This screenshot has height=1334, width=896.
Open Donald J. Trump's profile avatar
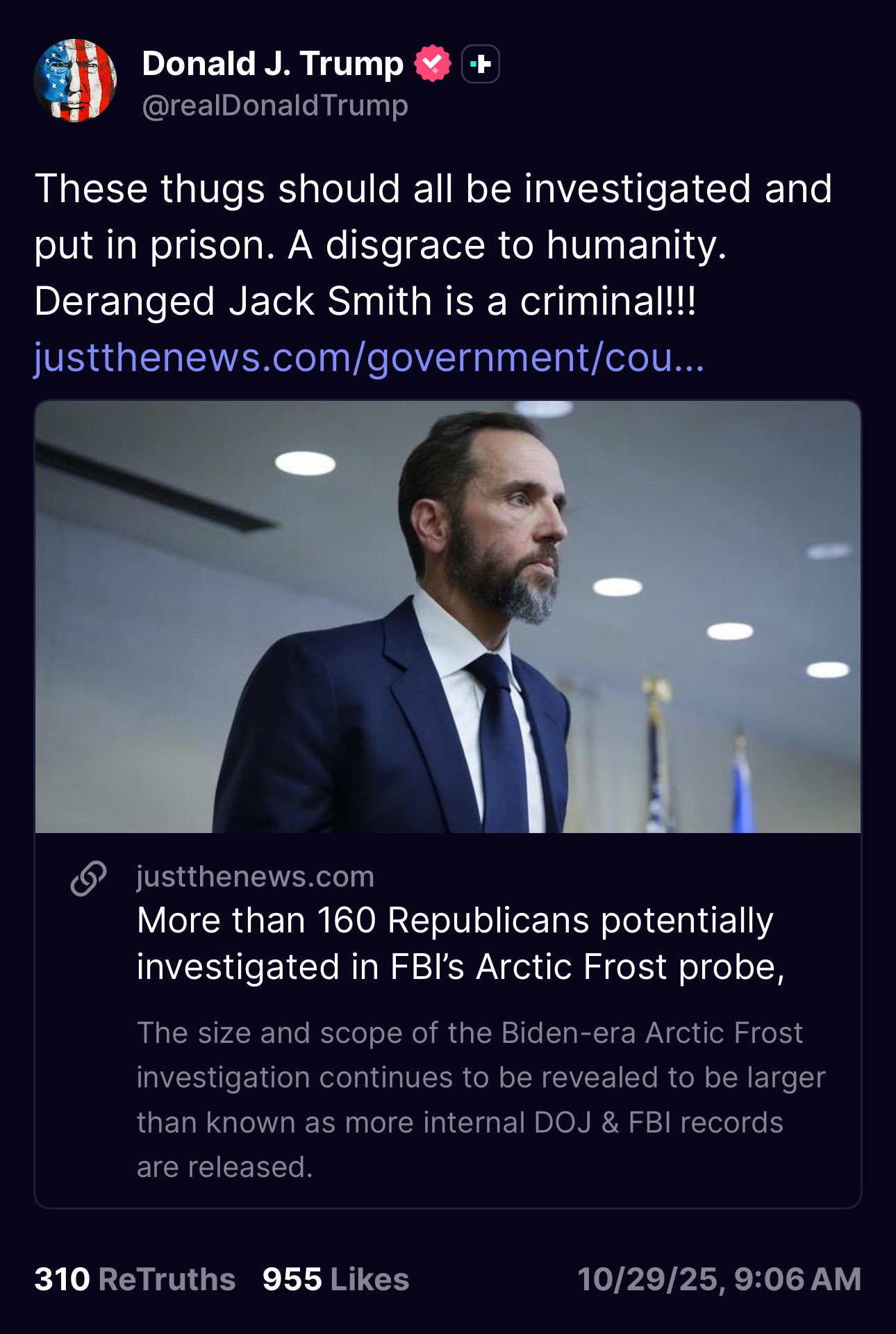click(75, 81)
